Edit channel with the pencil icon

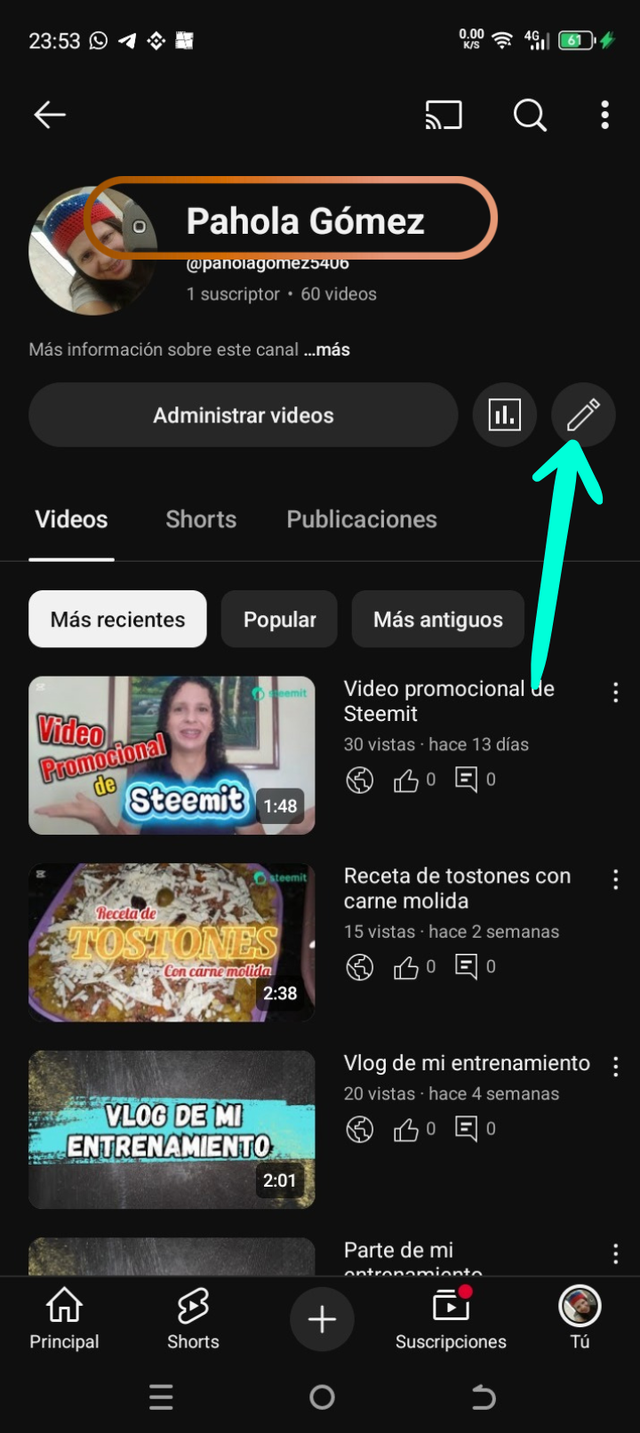583,415
